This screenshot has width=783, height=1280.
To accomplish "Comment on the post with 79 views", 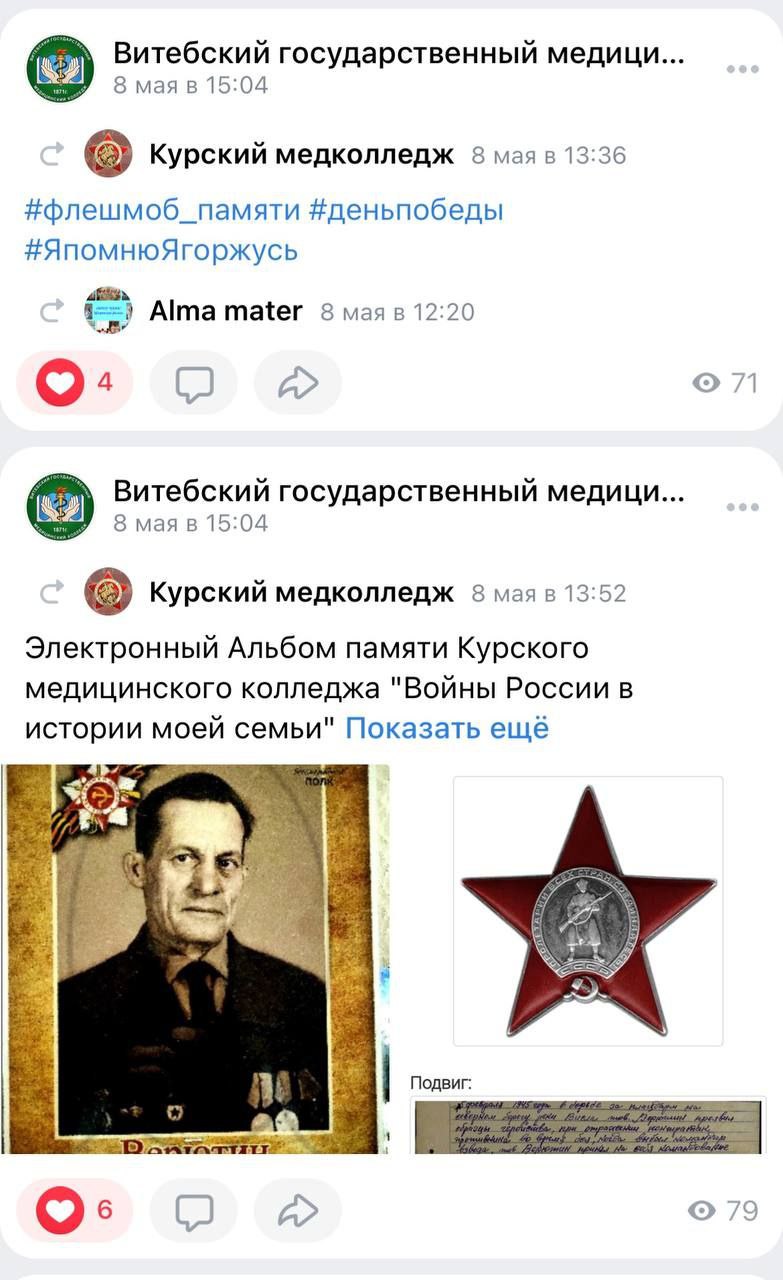I will pyautogui.click(x=194, y=1210).
